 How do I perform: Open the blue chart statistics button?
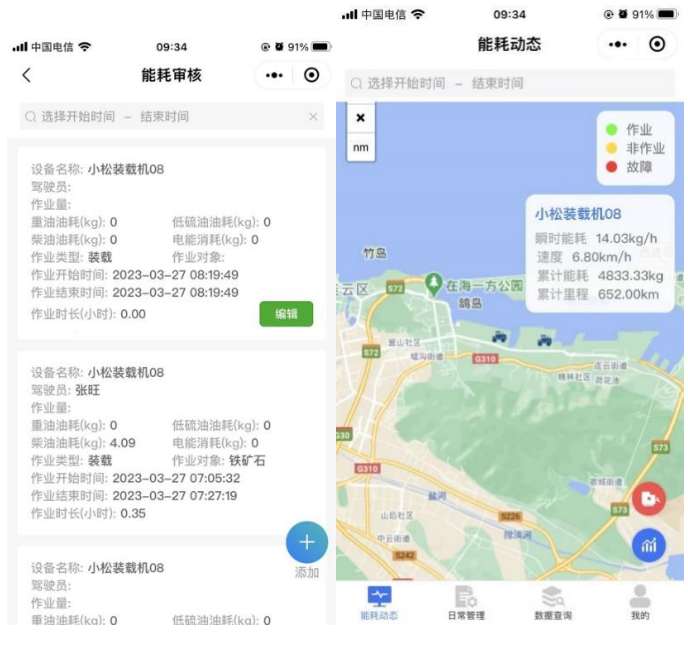tap(649, 545)
